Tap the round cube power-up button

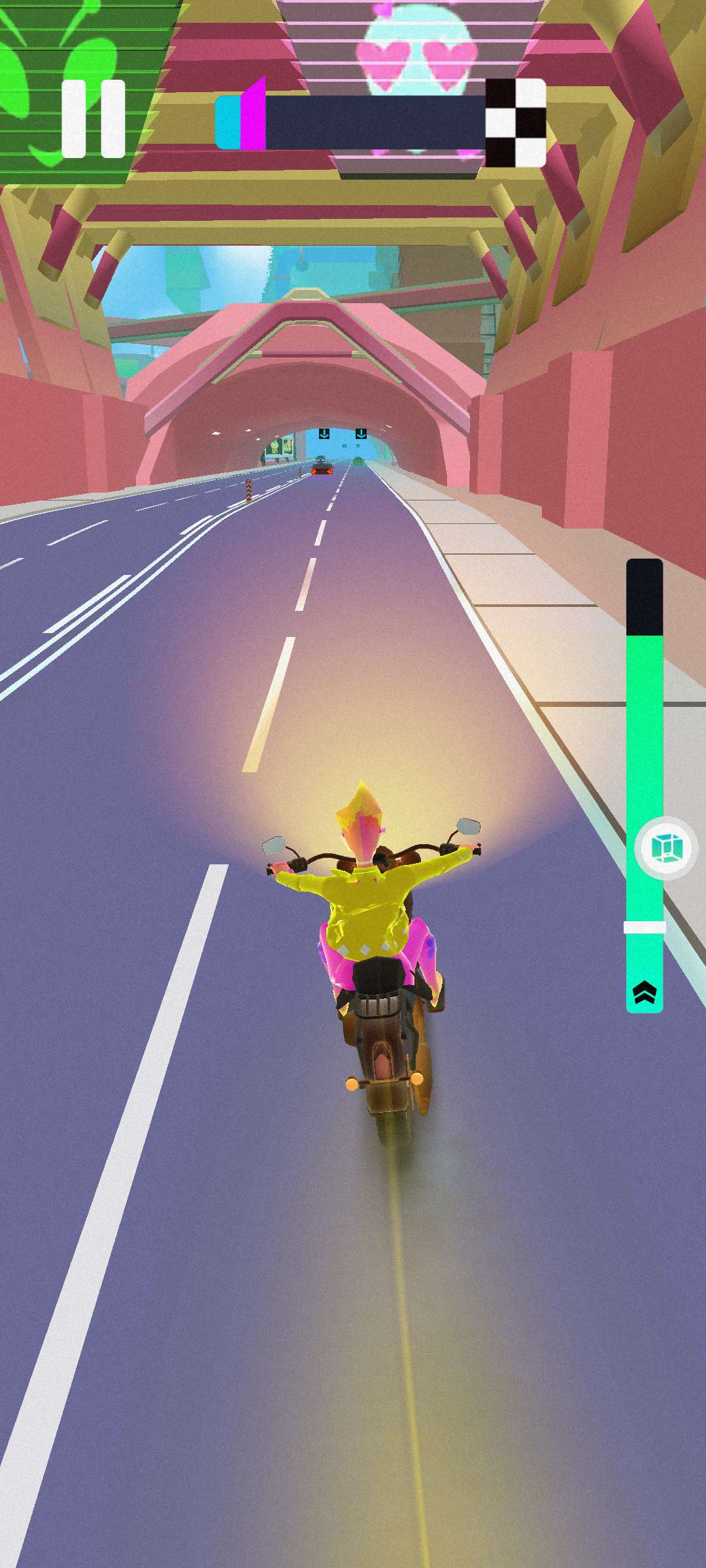666,848
